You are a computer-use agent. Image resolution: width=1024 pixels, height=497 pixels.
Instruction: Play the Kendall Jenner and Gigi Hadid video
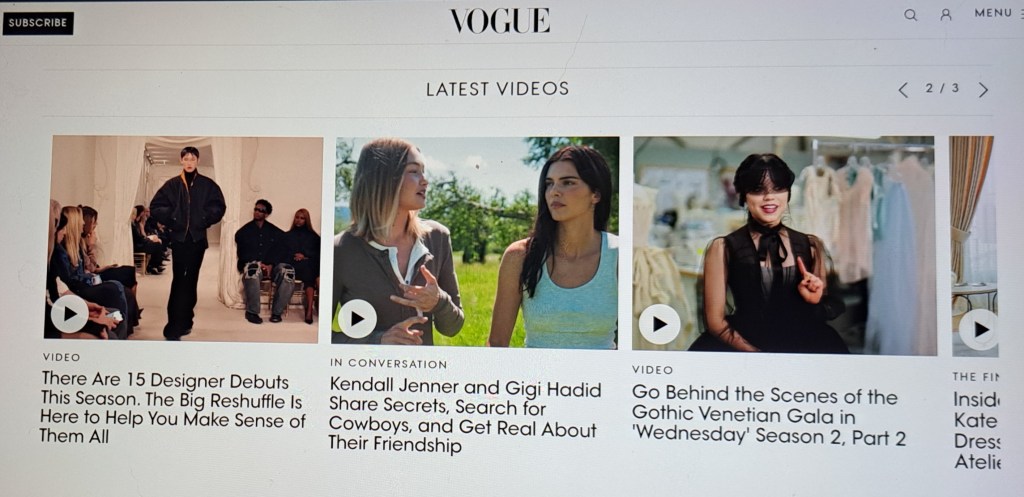(x=357, y=319)
